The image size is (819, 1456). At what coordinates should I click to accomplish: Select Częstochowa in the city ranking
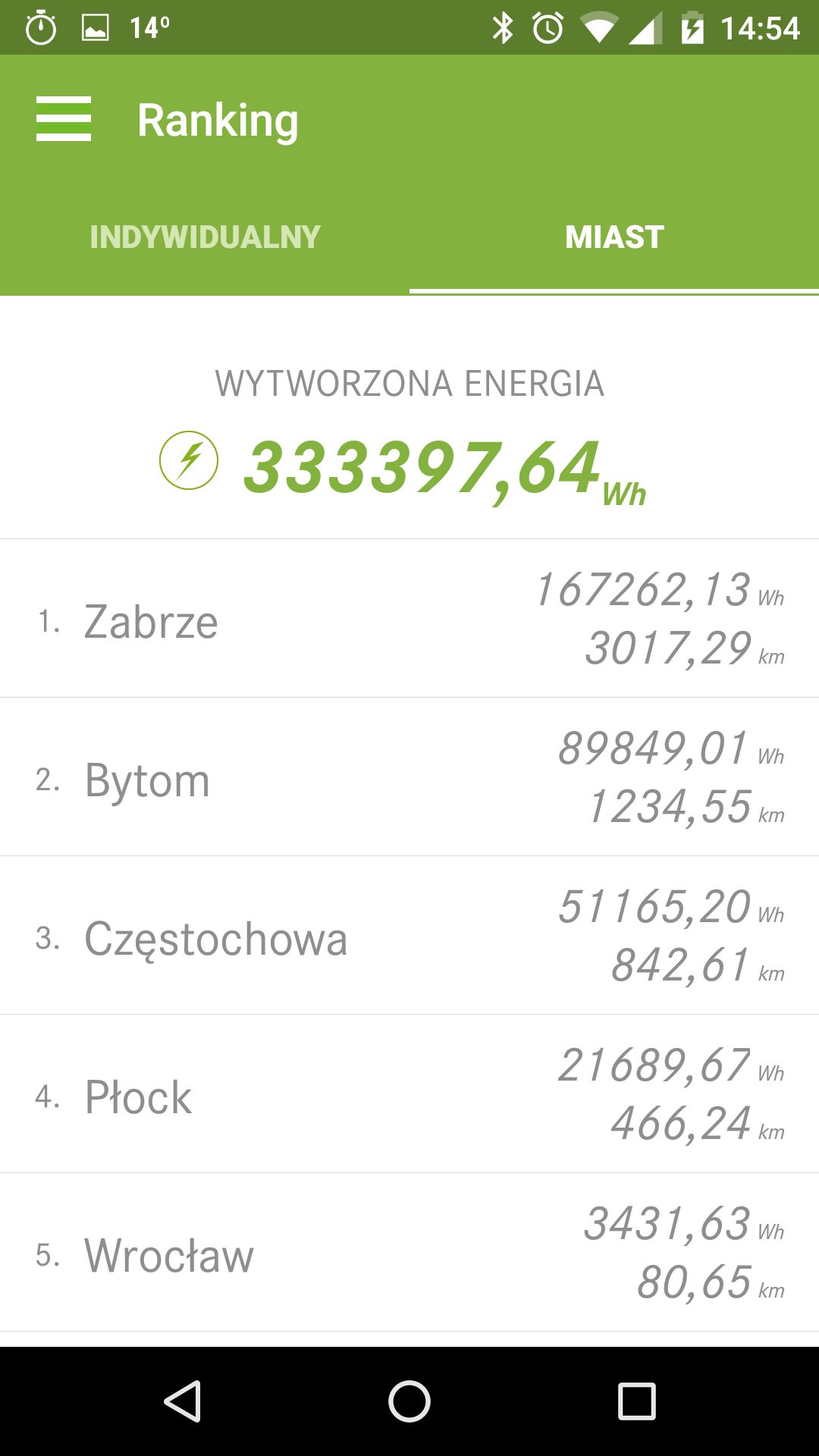[x=409, y=936]
